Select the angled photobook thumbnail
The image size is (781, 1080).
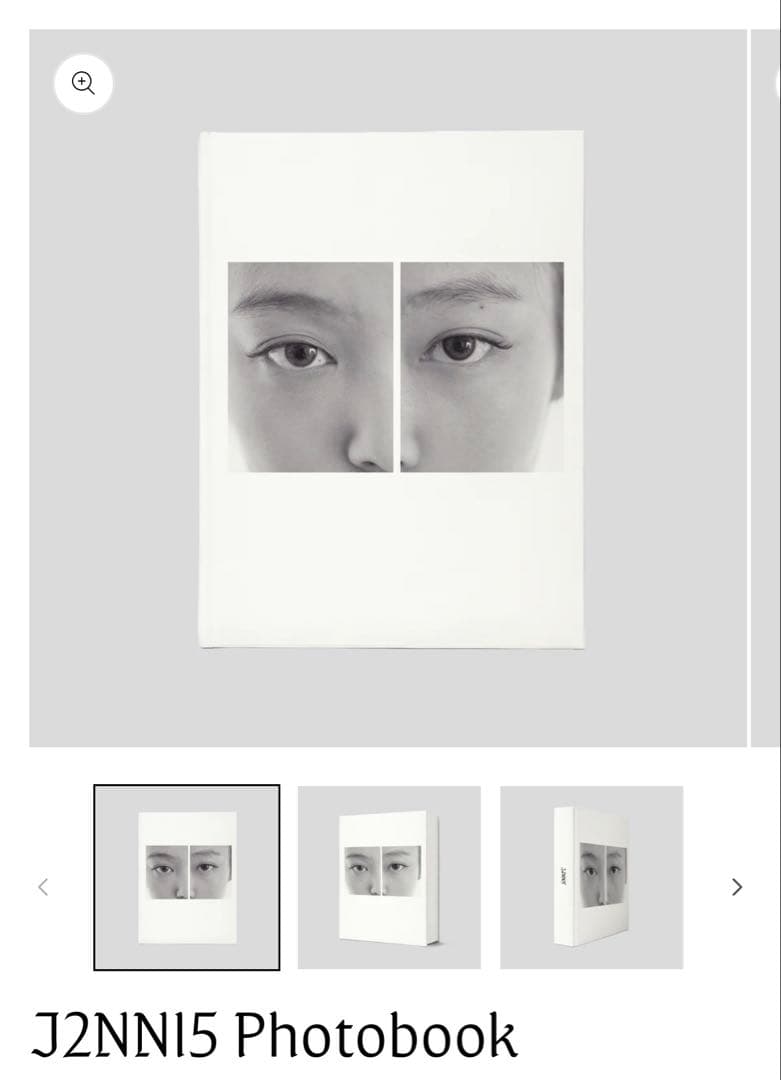tap(389, 877)
